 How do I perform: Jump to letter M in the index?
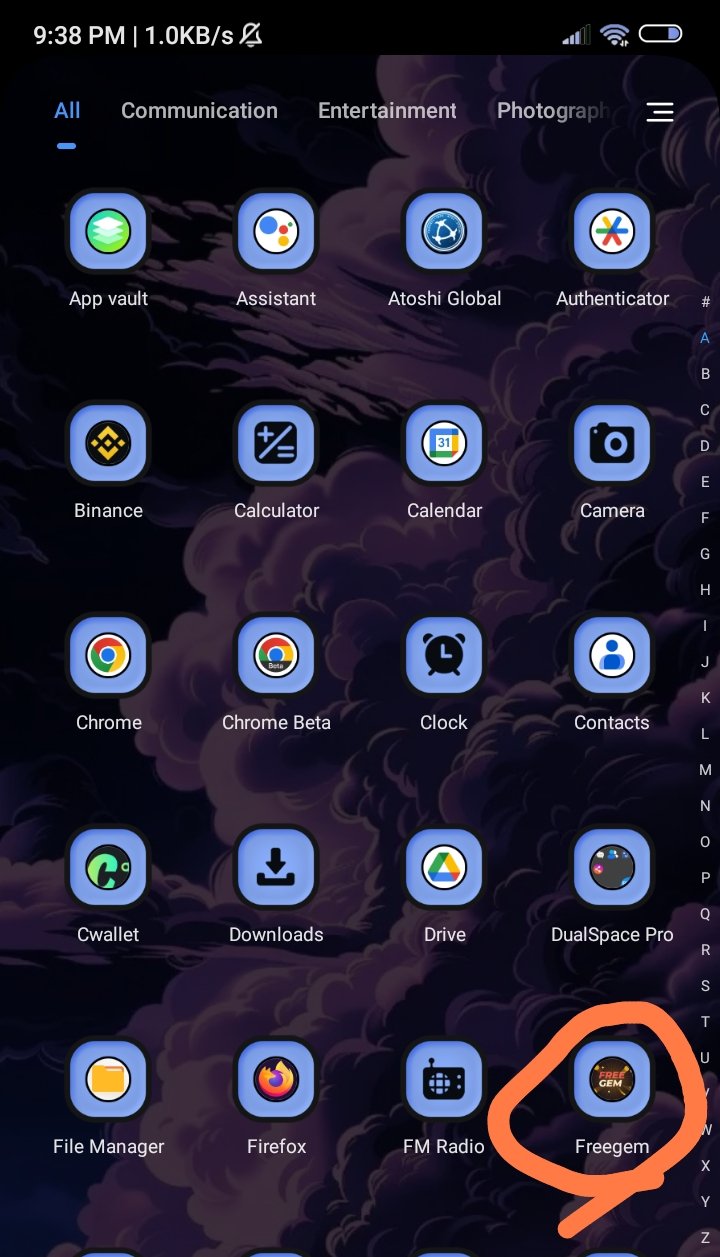point(705,770)
